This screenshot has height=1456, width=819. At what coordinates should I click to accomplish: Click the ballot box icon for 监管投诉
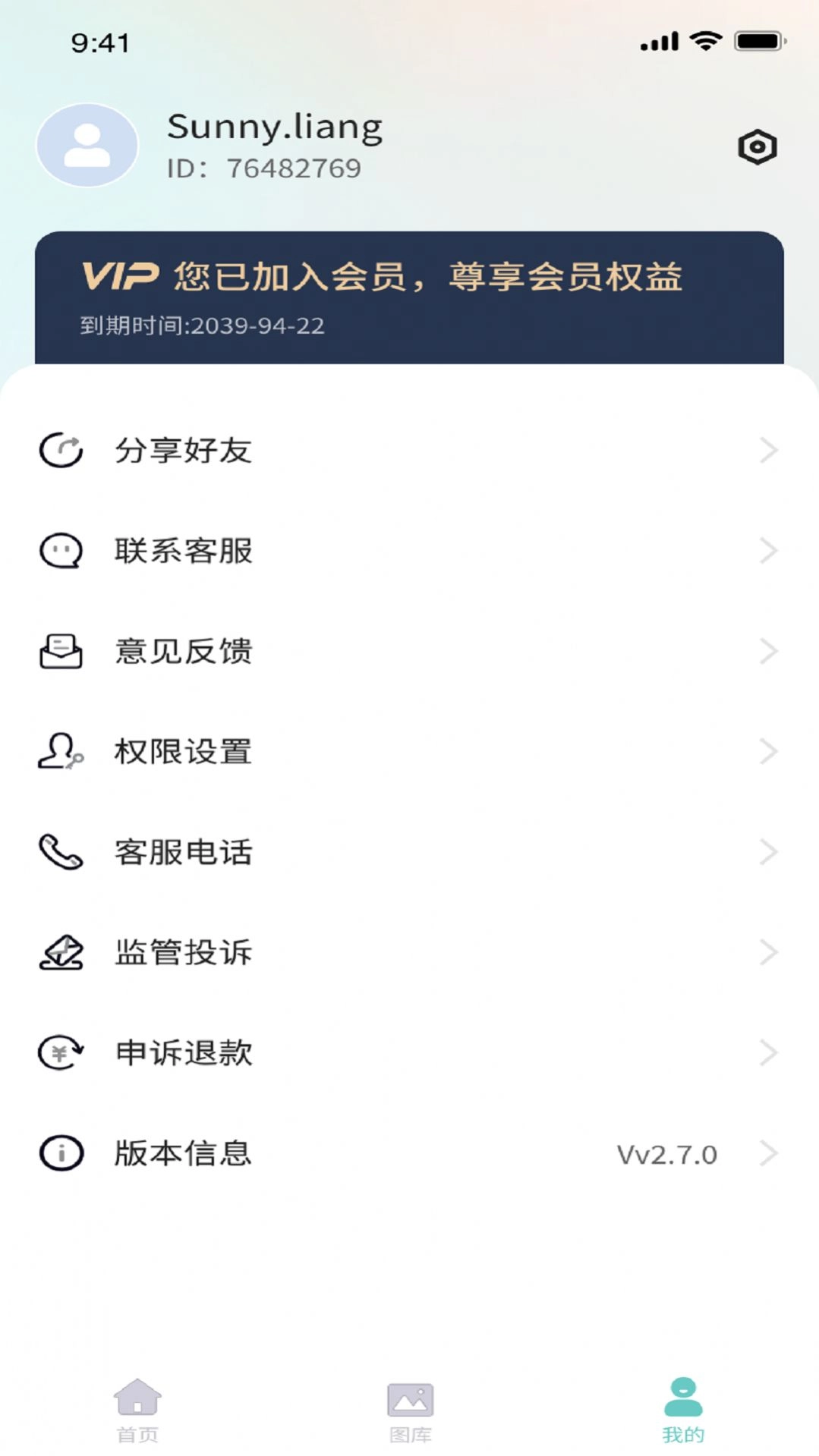click(60, 952)
